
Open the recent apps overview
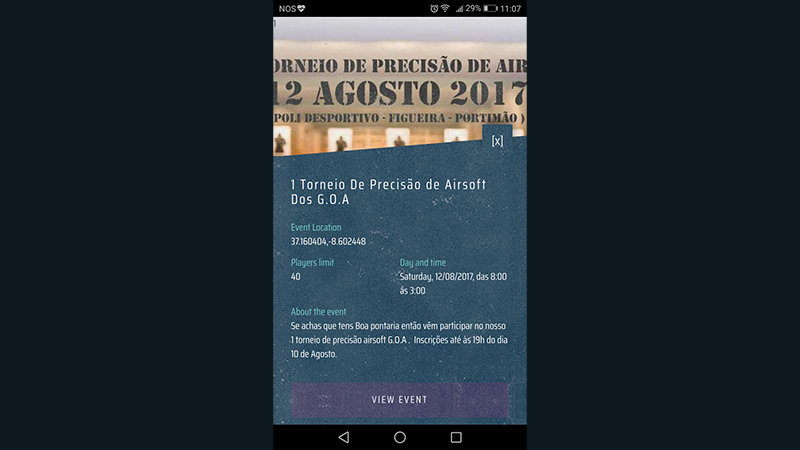pyautogui.click(x=456, y=437)
